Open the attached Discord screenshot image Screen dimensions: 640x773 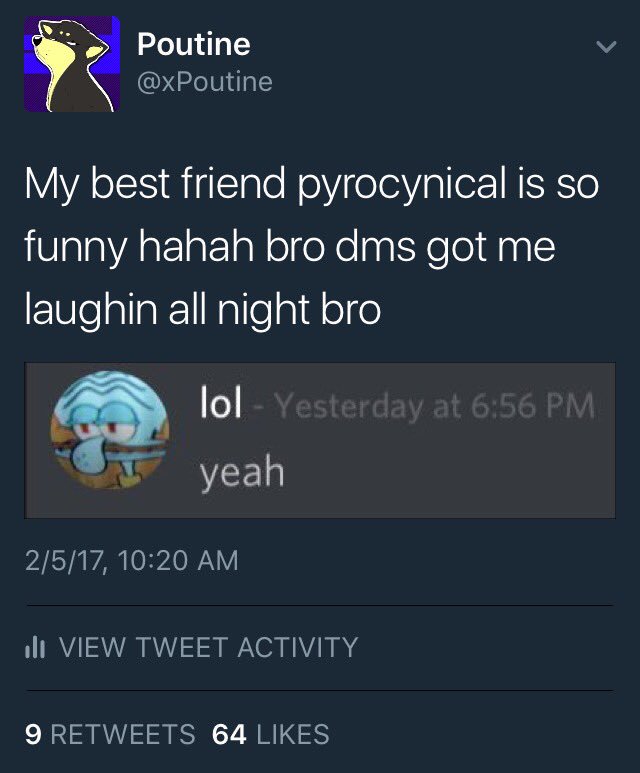320,440
